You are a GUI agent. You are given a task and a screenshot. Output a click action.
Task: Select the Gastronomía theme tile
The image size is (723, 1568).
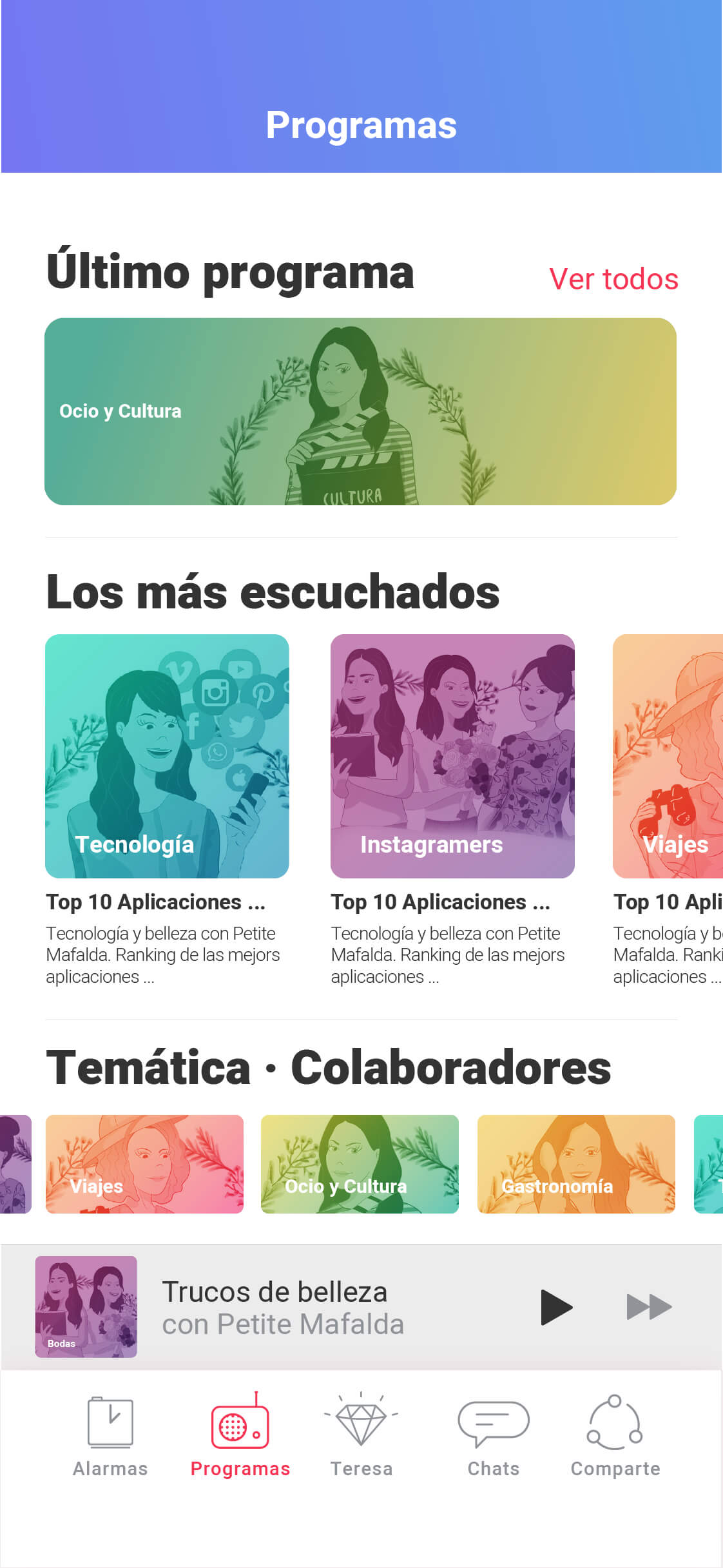[x=576, y=1164]
